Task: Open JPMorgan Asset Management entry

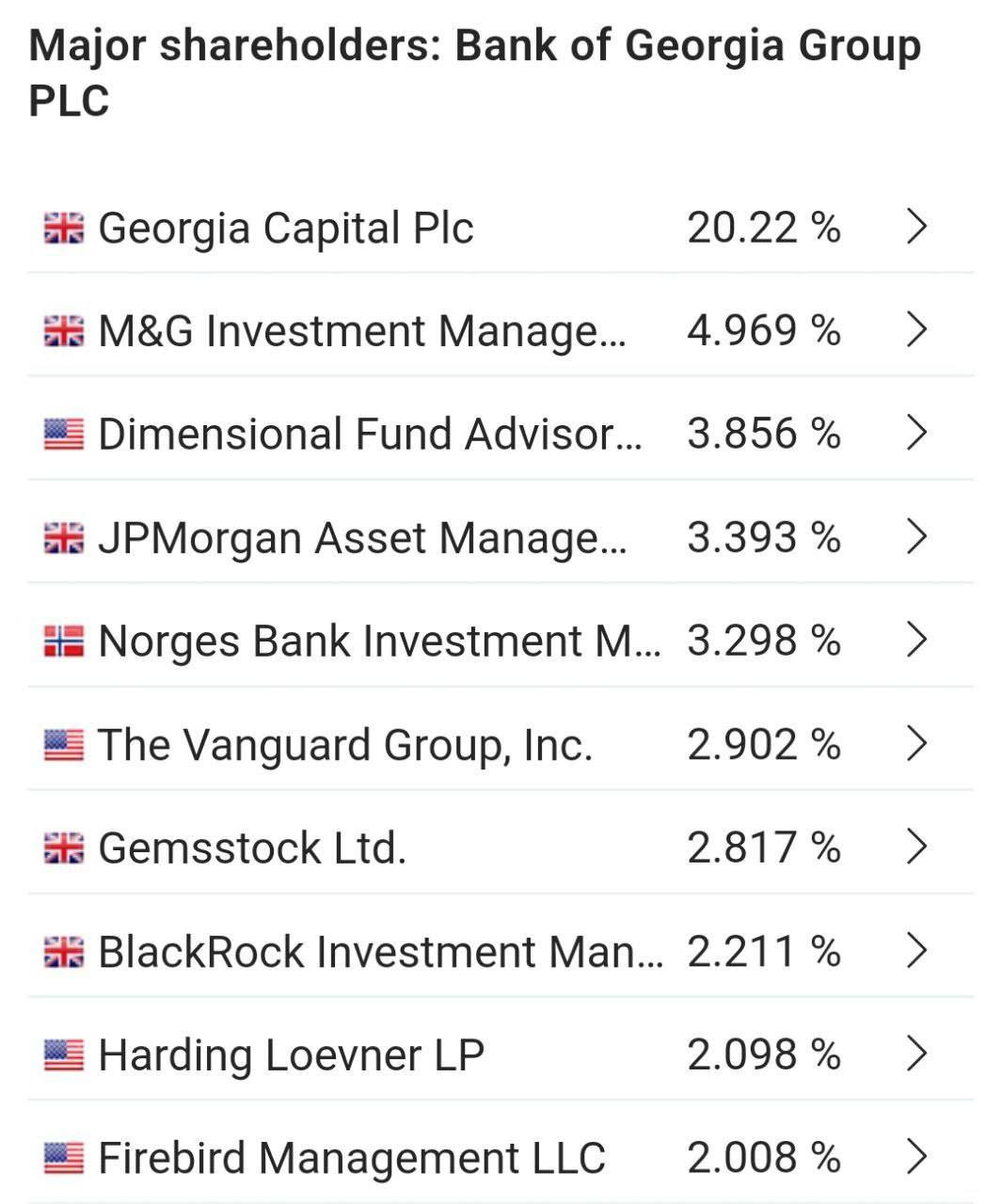Action: (x=361, y=538)
